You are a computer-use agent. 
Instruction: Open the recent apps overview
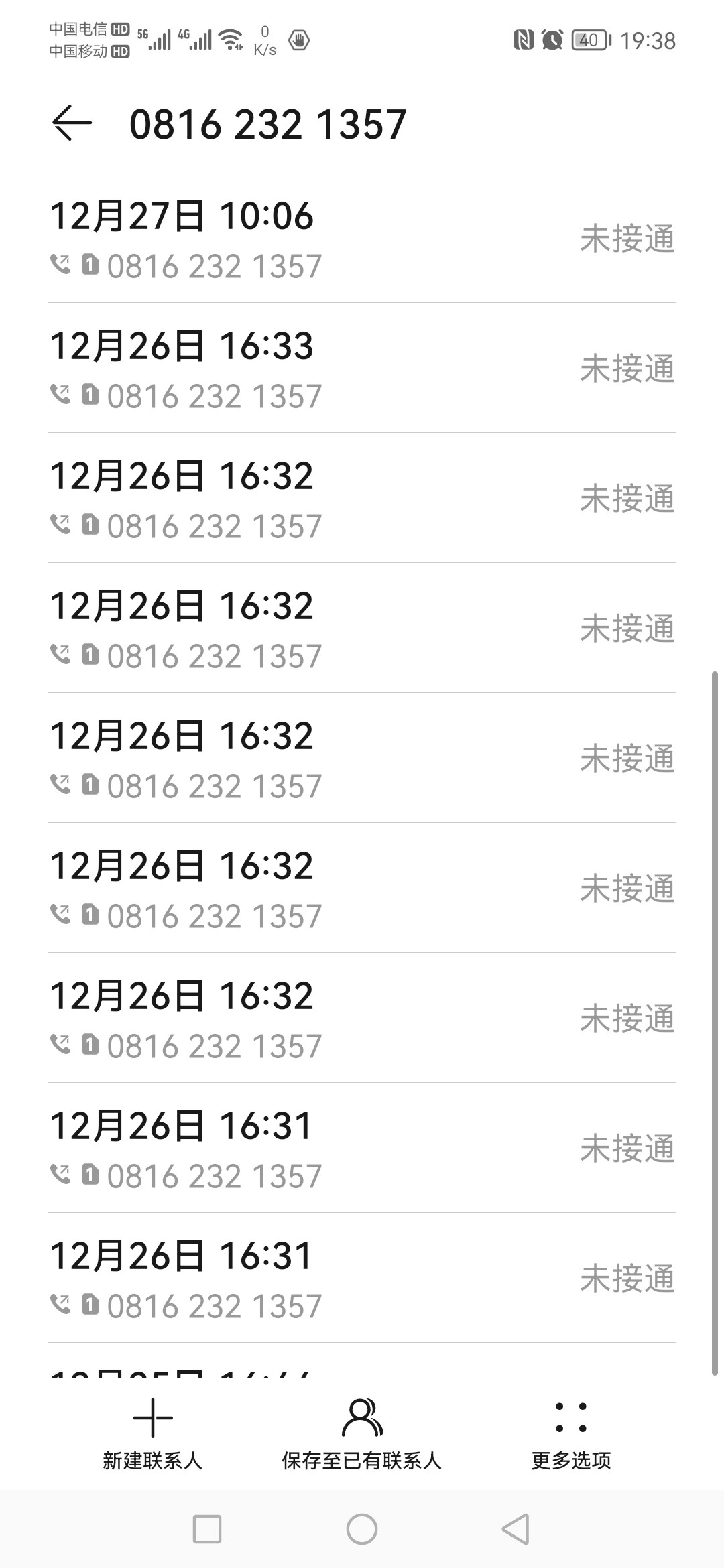pos(207,1529)
